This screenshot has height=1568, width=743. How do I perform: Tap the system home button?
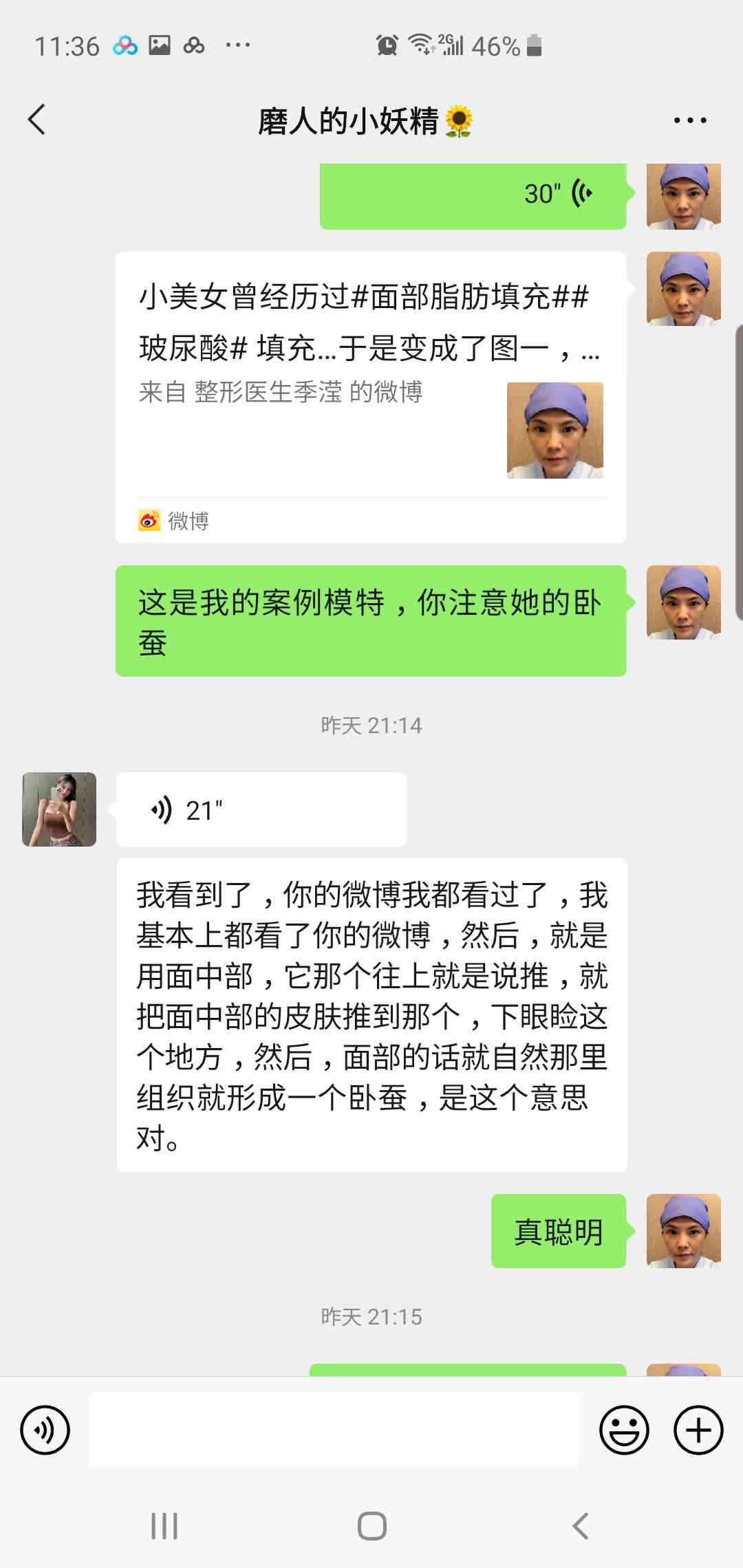[x=371, y=1525]
